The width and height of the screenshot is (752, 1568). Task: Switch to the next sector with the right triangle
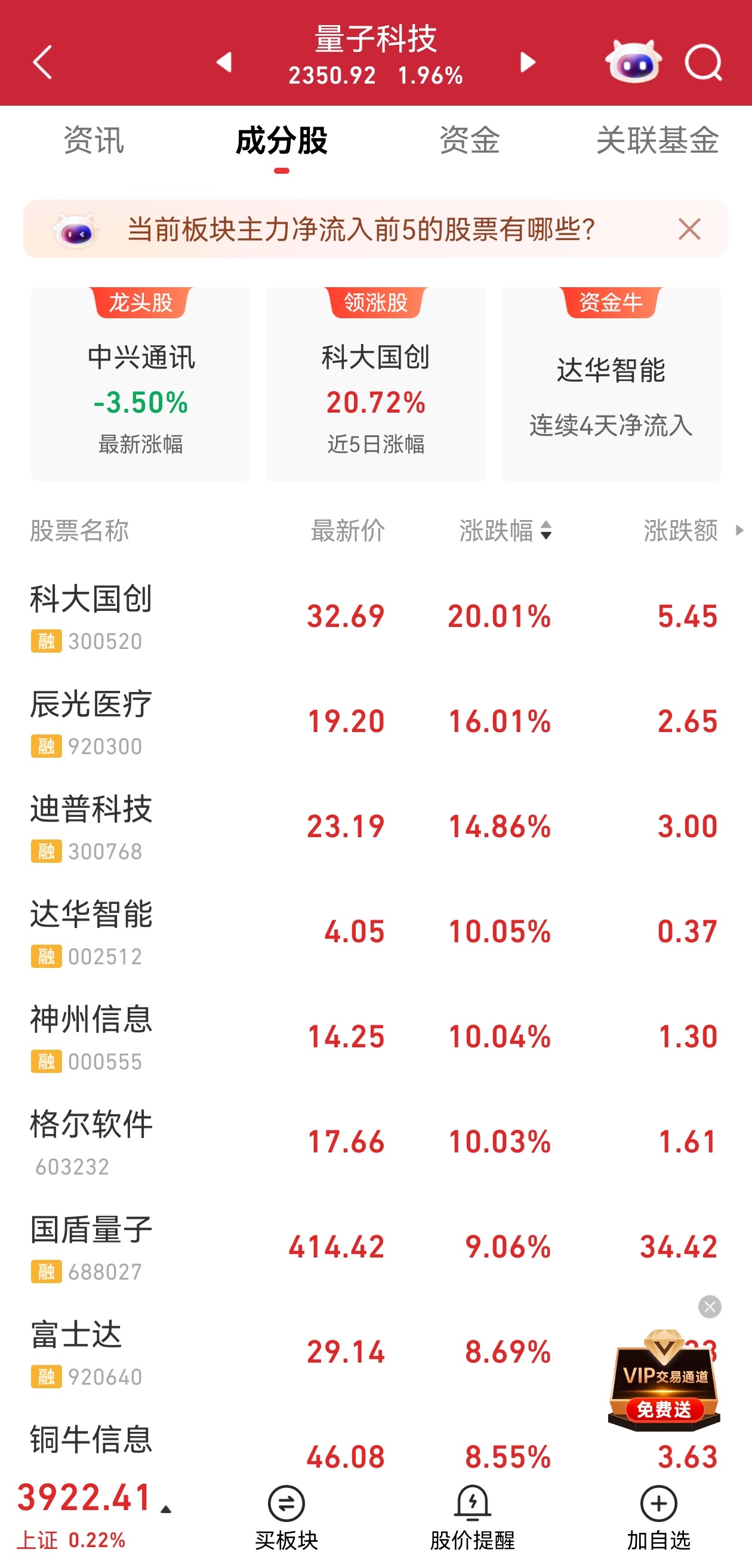pos(528,62)
